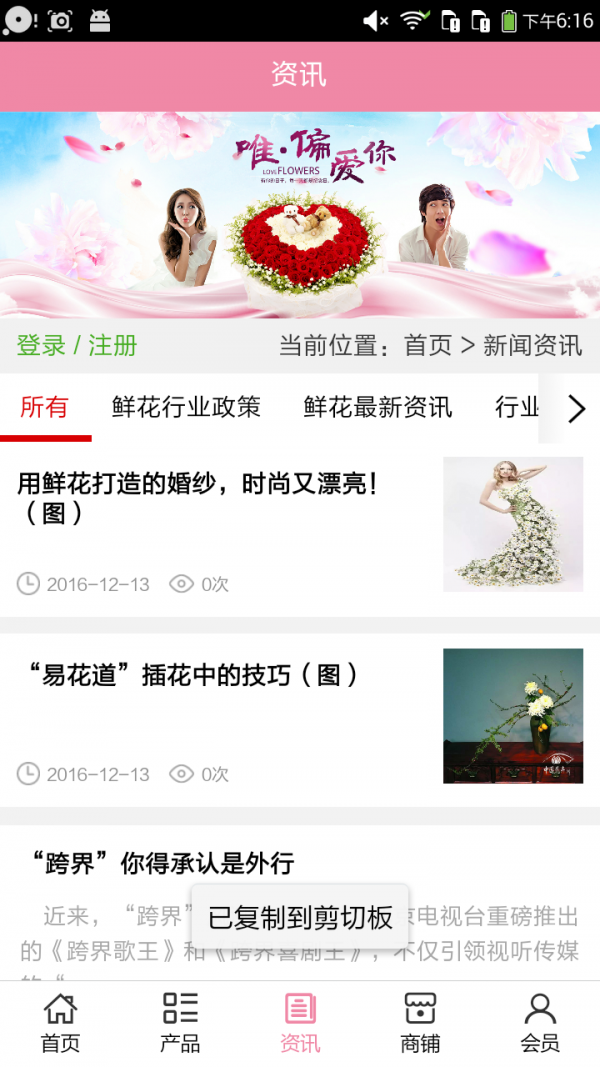600x1067 pixels.
Task: Open the "易花道"插花中的技巧 article
Action: (x=190, y=675)
